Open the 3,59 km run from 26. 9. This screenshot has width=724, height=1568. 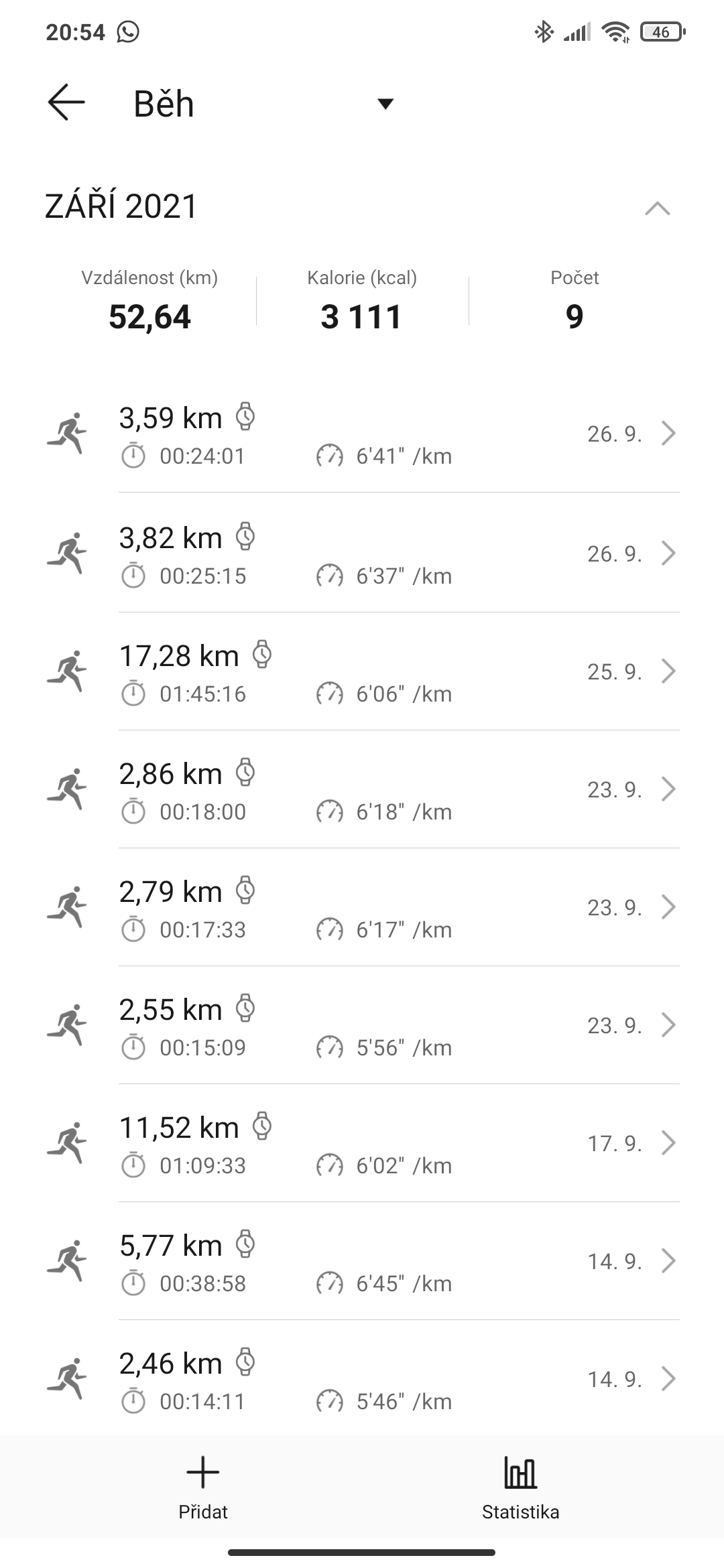coord(362,434)
